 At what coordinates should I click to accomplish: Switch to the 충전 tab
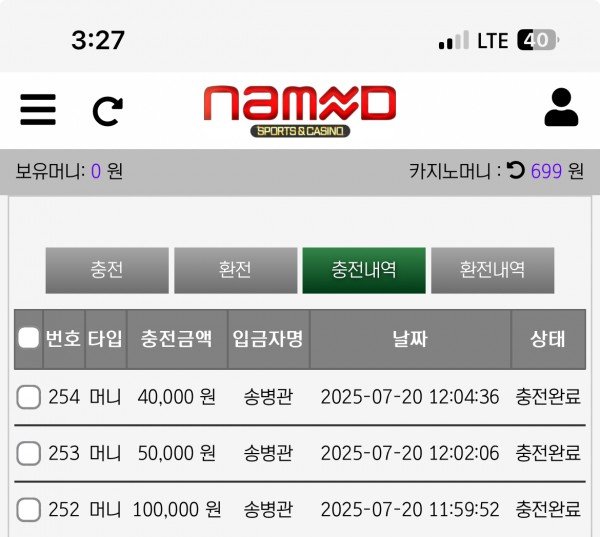tap(107, 270)
